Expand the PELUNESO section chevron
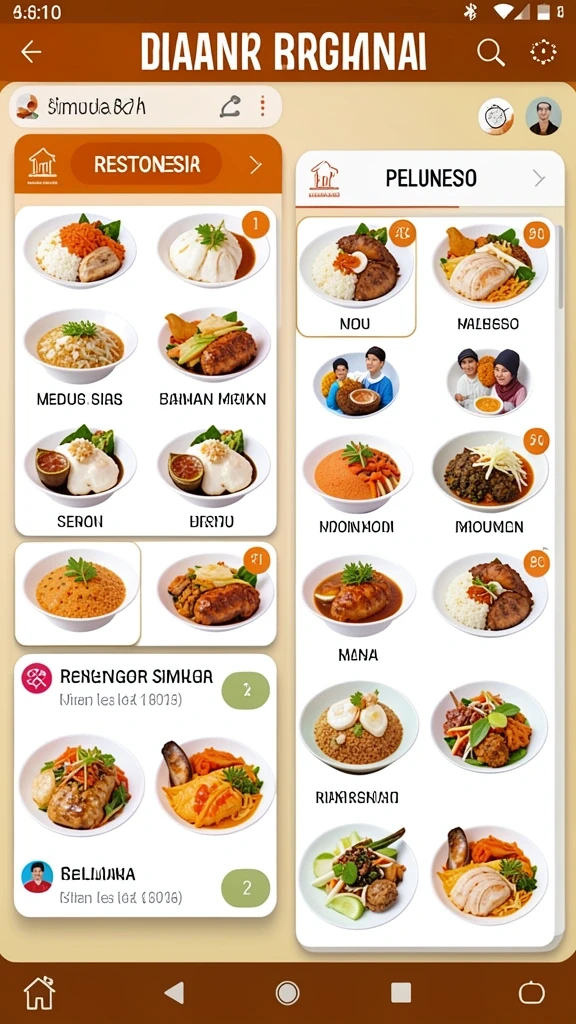The height and width of the screenshot is (1024, 576). click(539, 178)
